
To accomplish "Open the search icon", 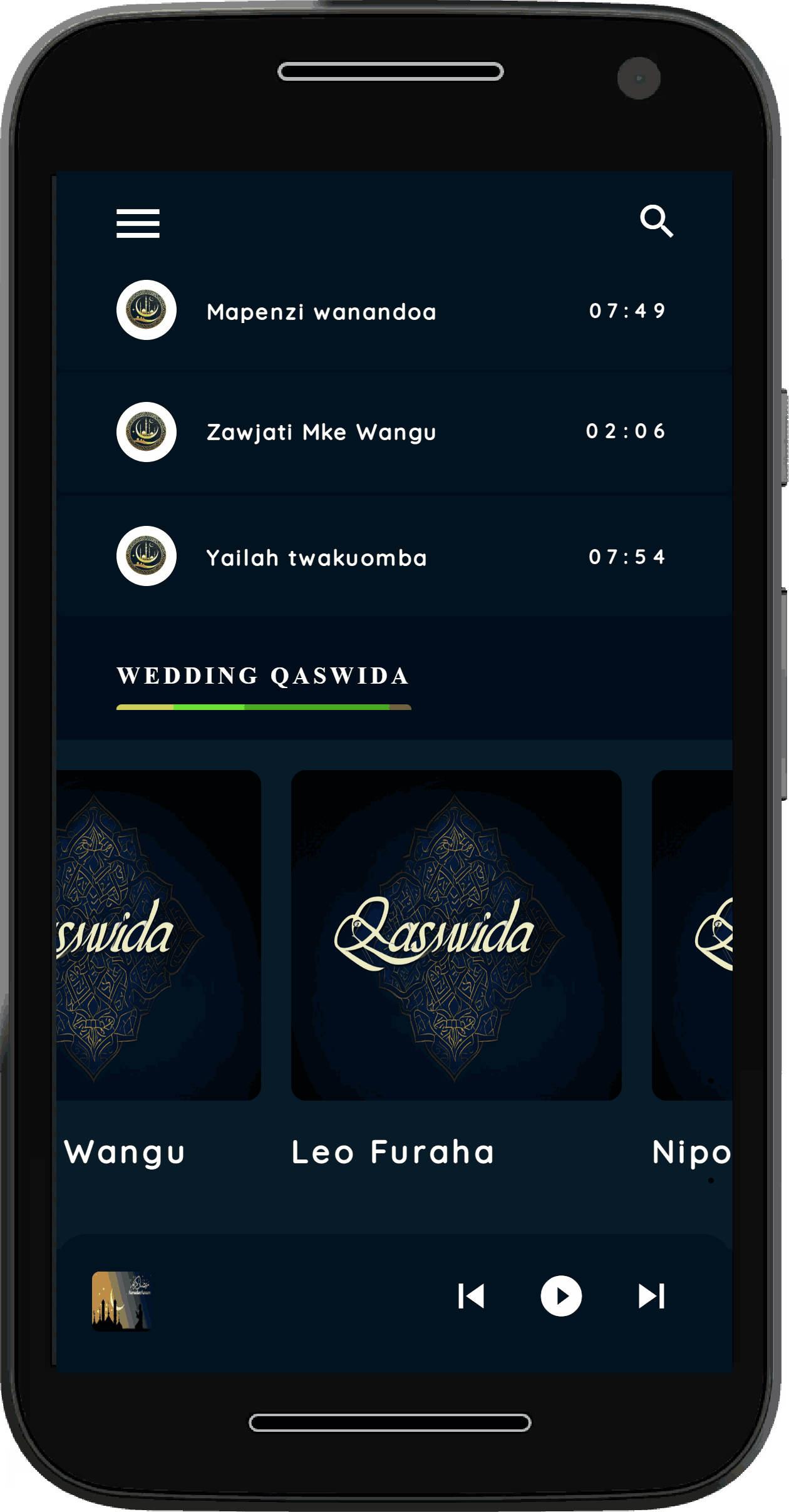I will coord(656,221).
